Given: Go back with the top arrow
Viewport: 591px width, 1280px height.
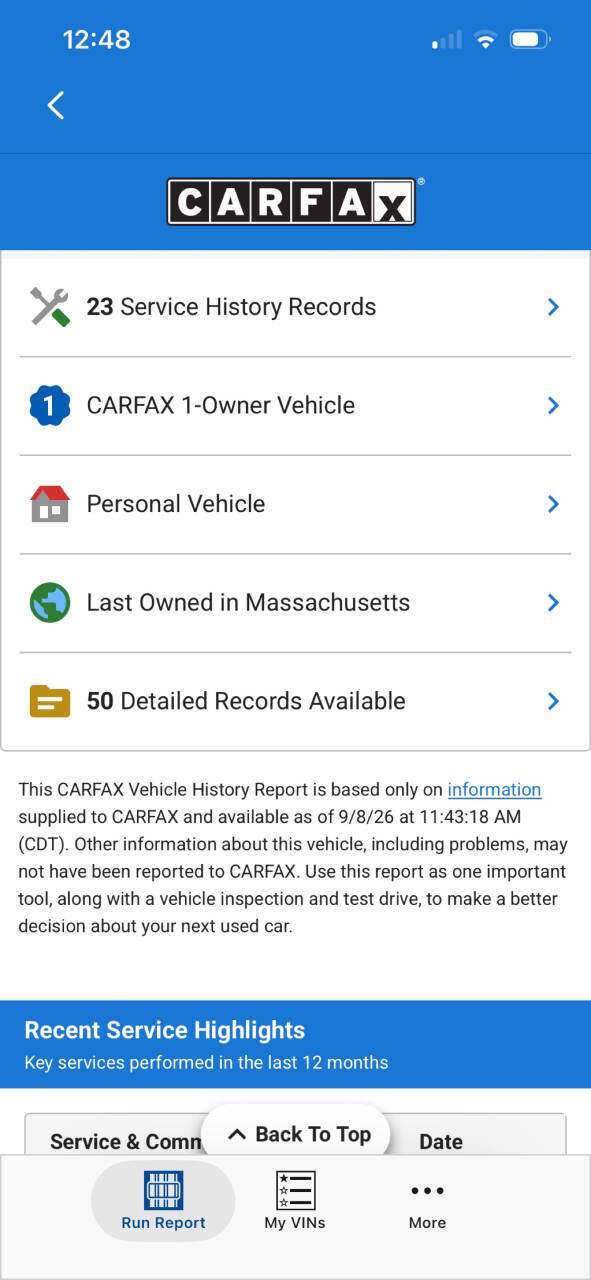Looking at the screenshot, I should 56,105.
